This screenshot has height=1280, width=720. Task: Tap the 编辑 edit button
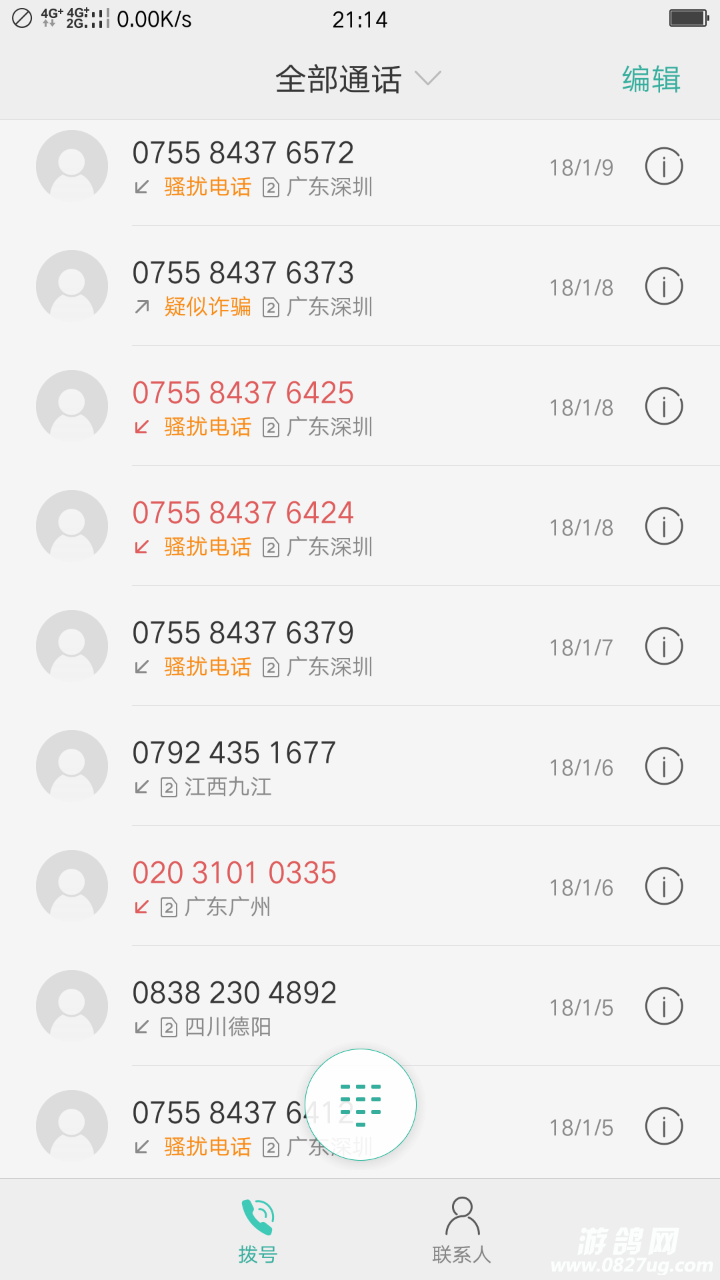tap(650, 79)
